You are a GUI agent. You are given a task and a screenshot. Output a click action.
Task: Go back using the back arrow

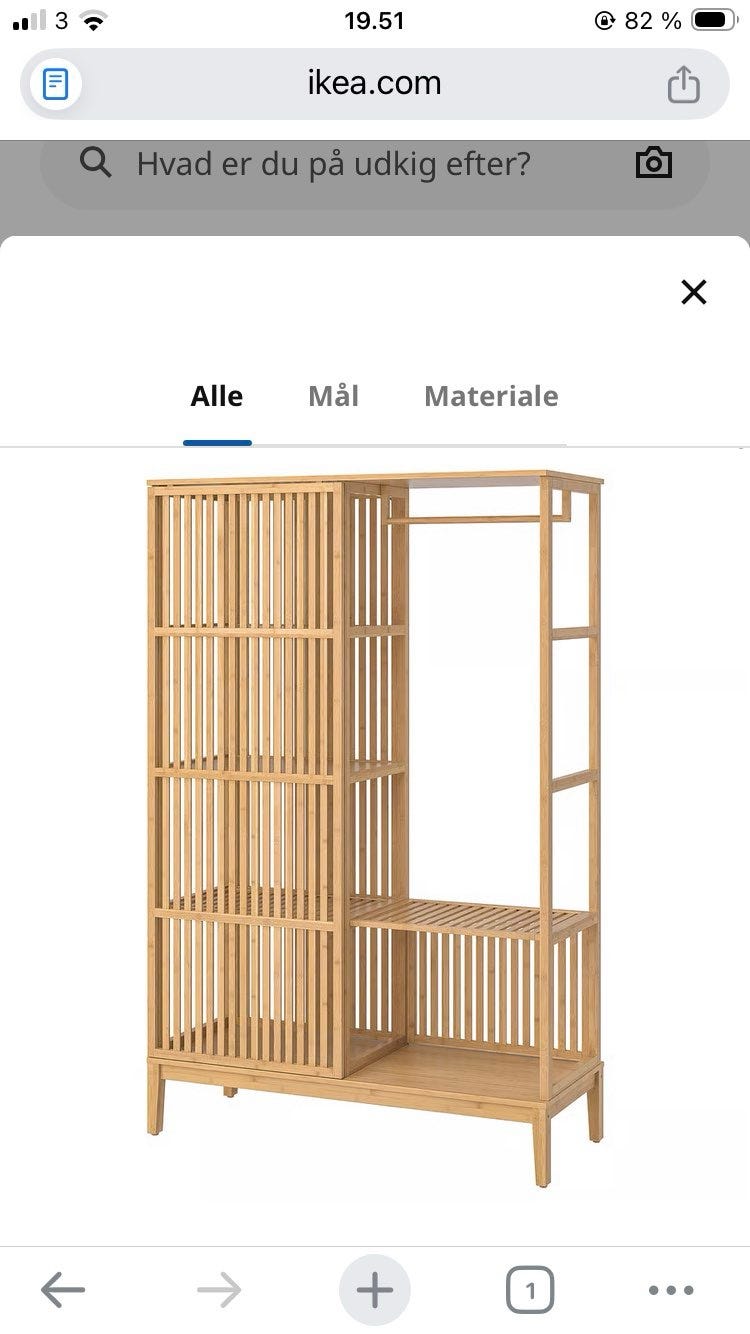click(62, 1289)
